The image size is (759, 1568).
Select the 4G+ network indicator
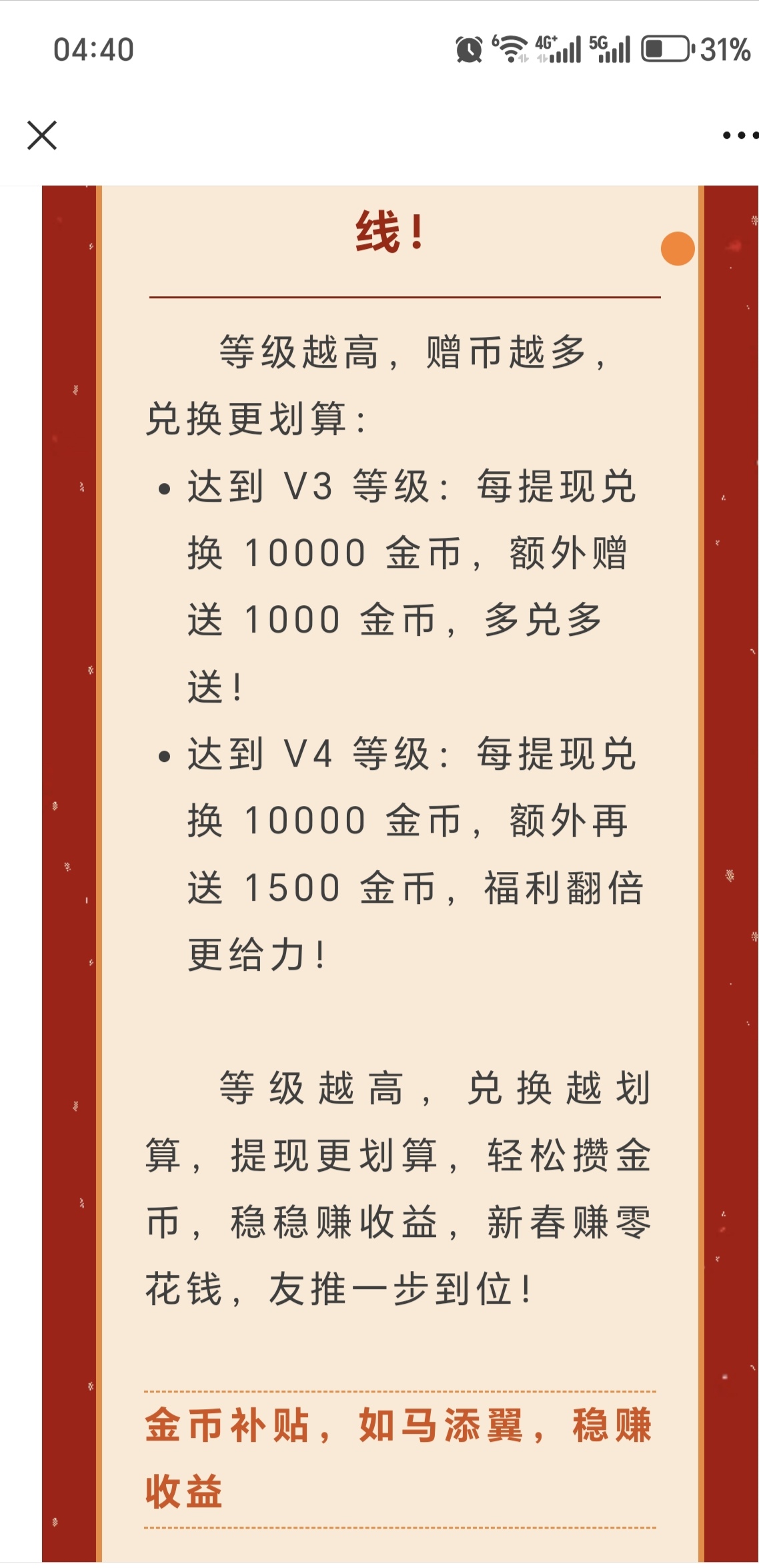(547, 41)
